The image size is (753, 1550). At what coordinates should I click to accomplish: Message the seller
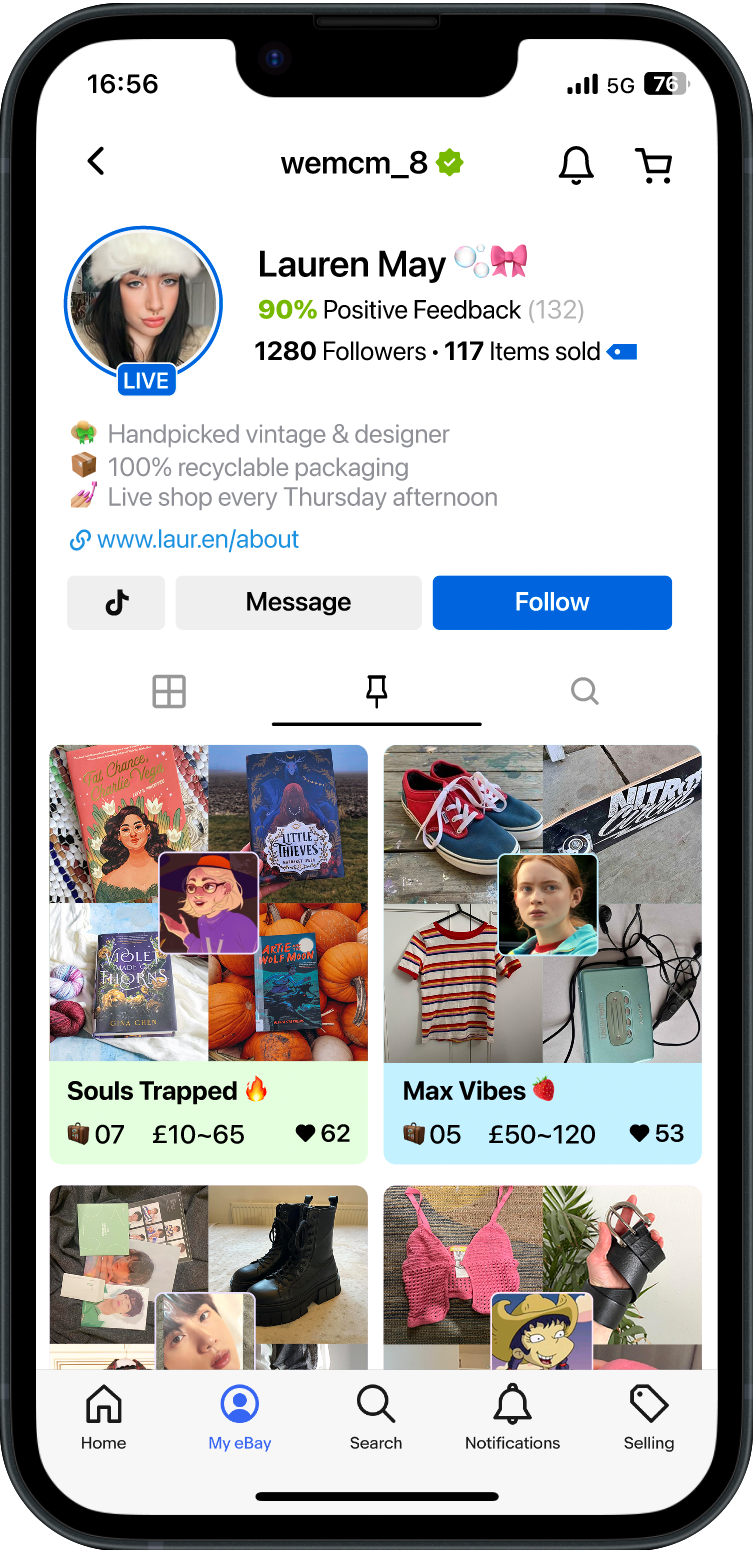[298, 602]
